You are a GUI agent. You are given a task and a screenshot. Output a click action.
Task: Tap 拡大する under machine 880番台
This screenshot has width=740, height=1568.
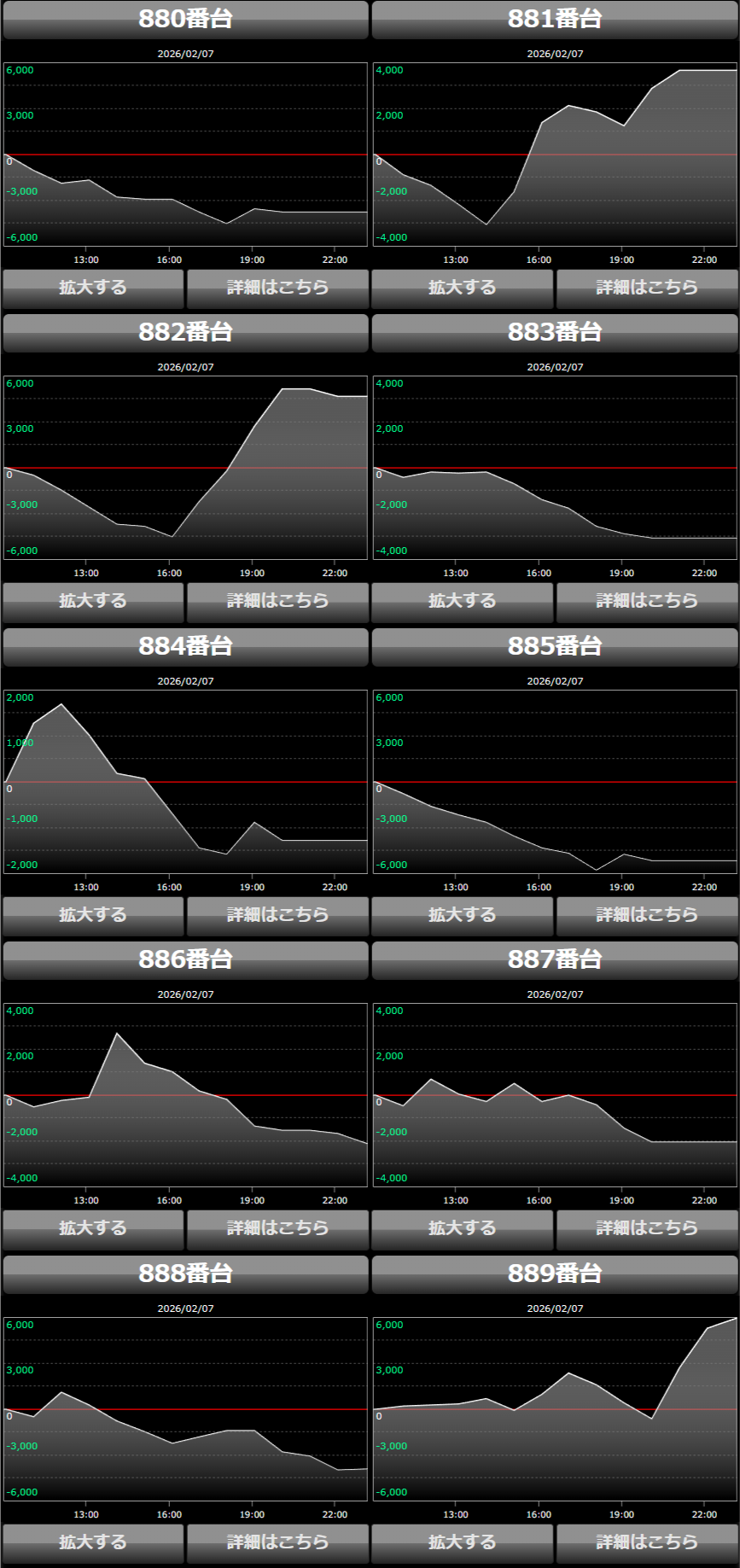[93, 288]
